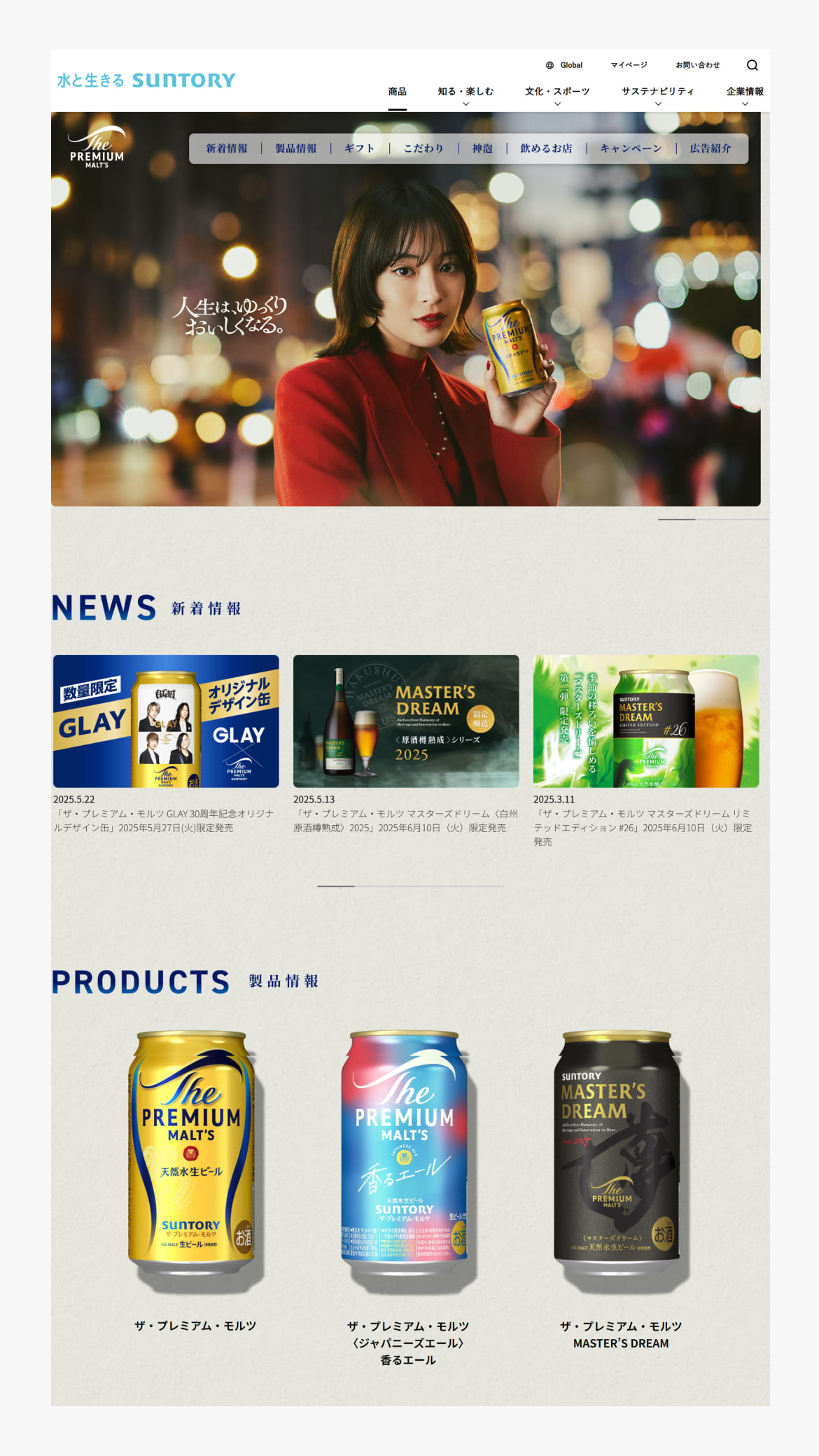Expand the 企業情報 menu

pyautogui.click(x=745, y=92)
